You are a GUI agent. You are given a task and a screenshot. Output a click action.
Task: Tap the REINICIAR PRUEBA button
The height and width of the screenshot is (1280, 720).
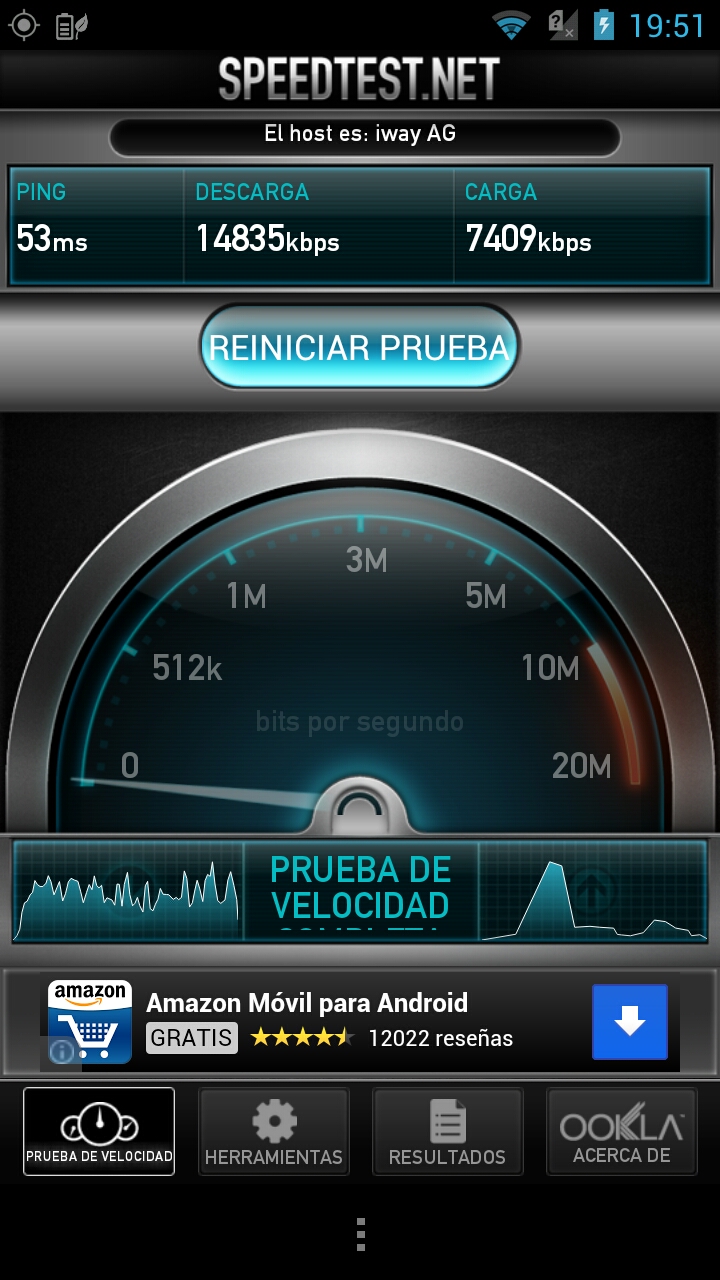(359, 347)
